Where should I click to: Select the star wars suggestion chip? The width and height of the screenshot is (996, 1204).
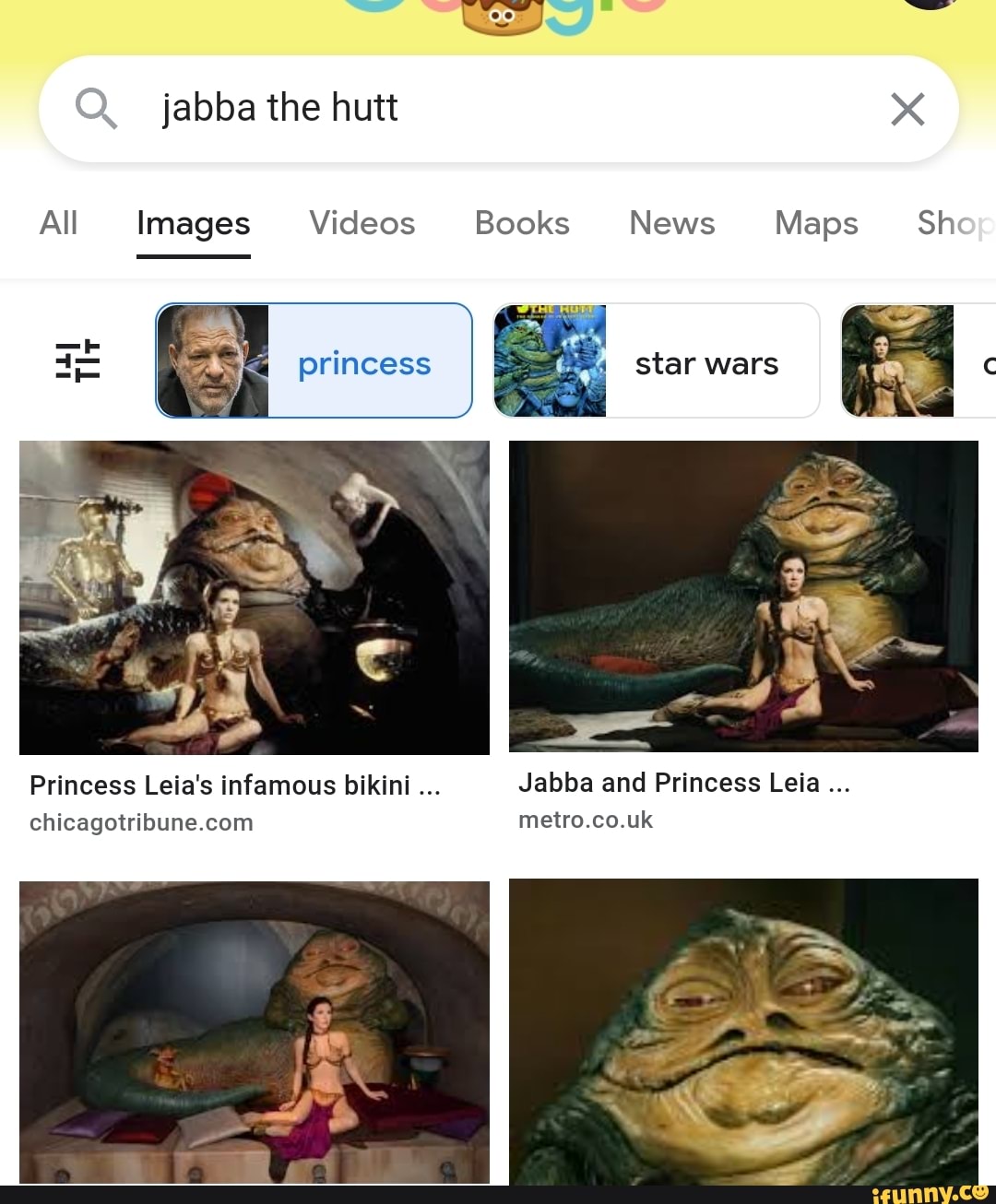656,360
